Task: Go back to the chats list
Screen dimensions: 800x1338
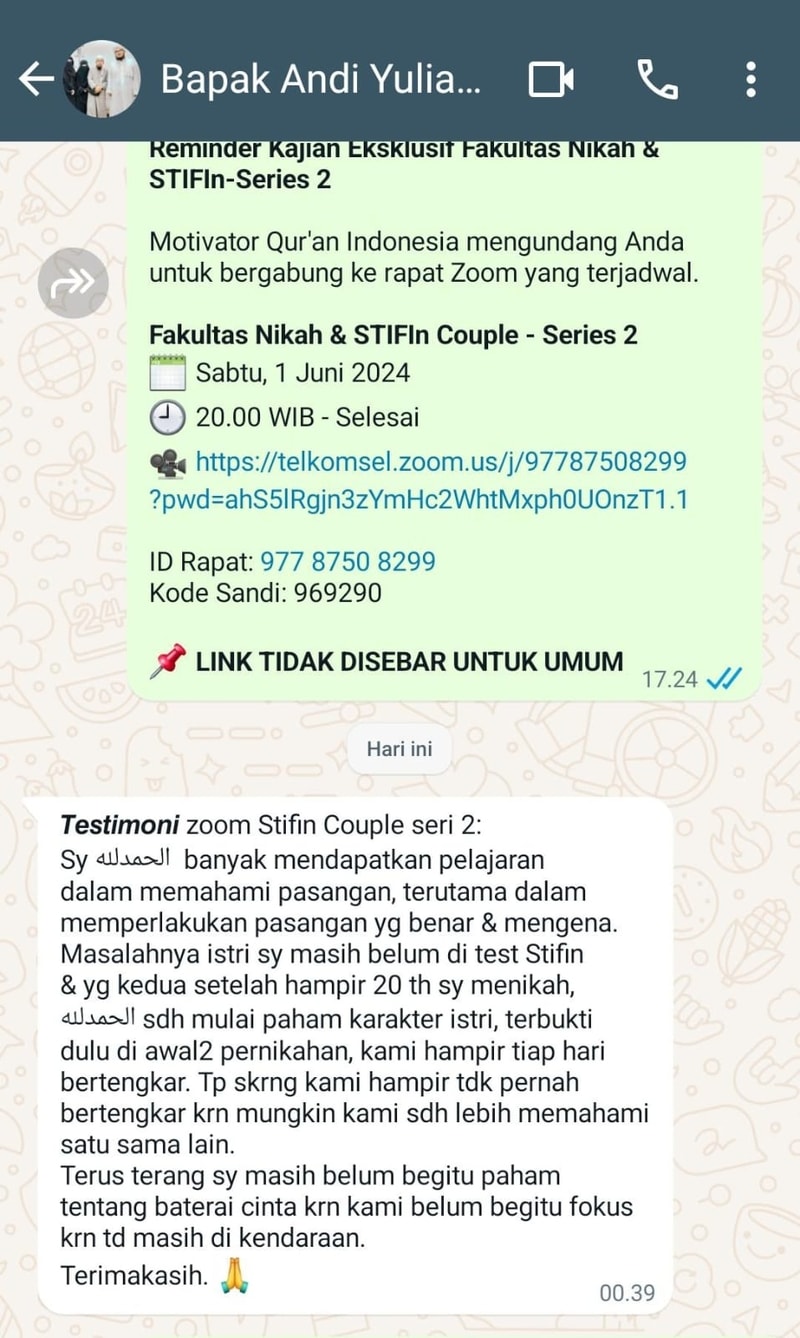Action: coord(36,80)
